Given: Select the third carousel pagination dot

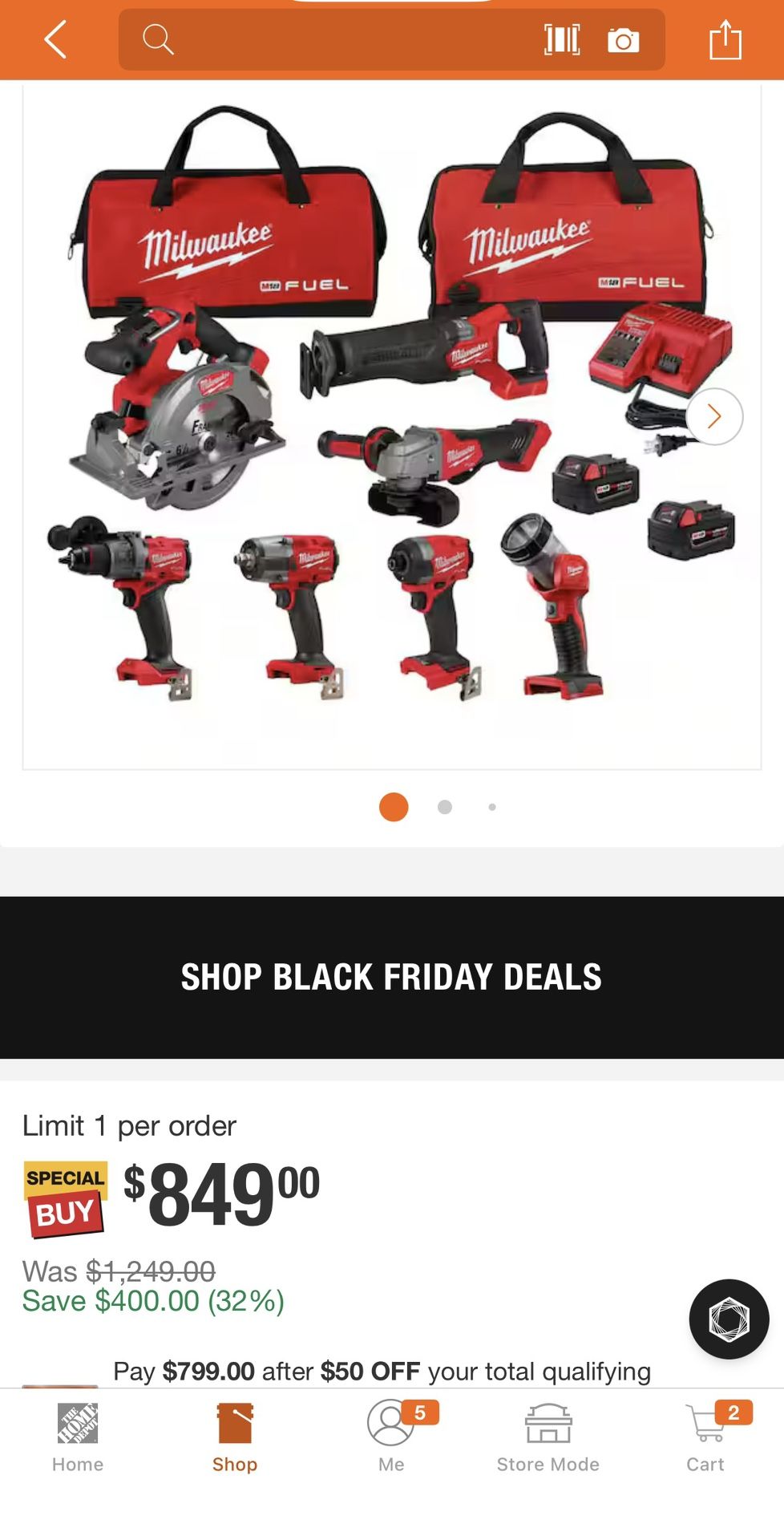Looking at the screenshot, I should (x=492, y=808).
